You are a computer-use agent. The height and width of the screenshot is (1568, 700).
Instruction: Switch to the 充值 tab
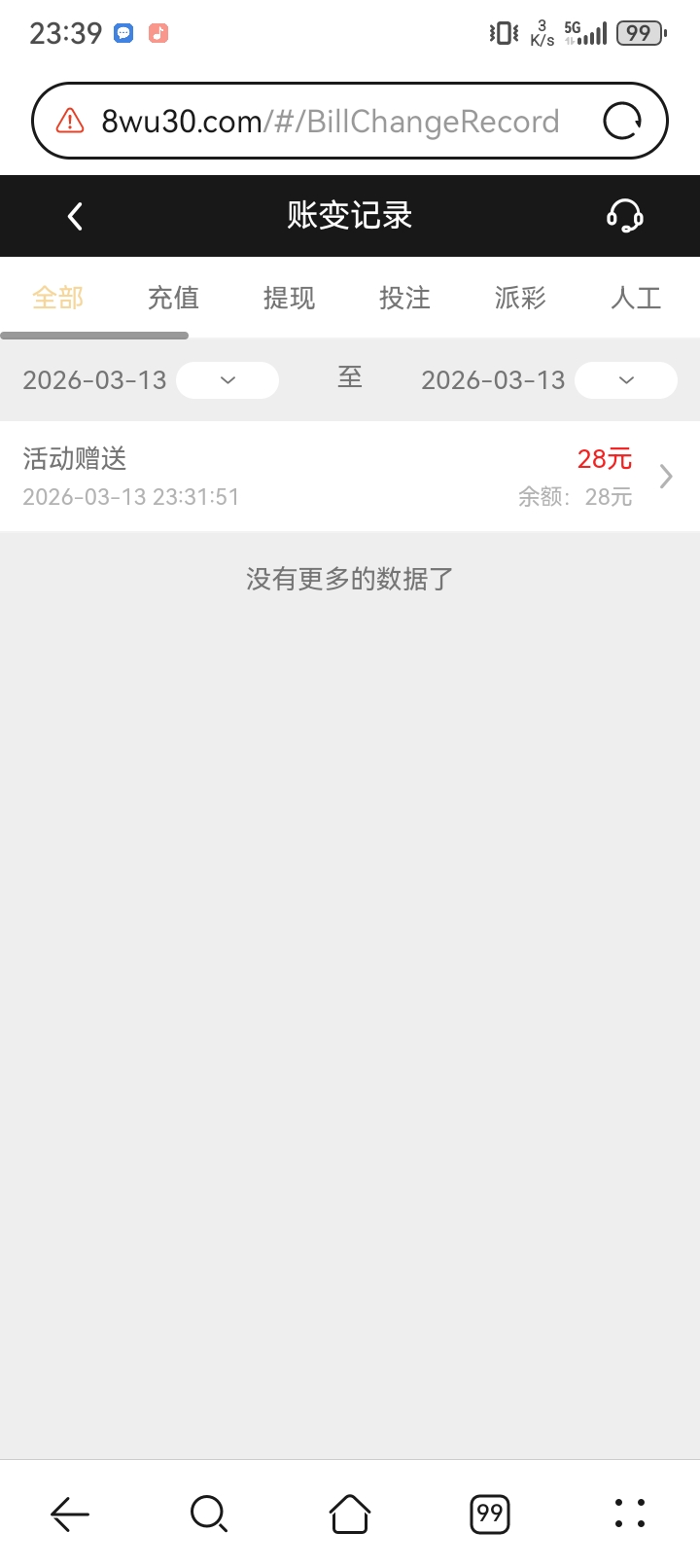(x=173, y=298)
